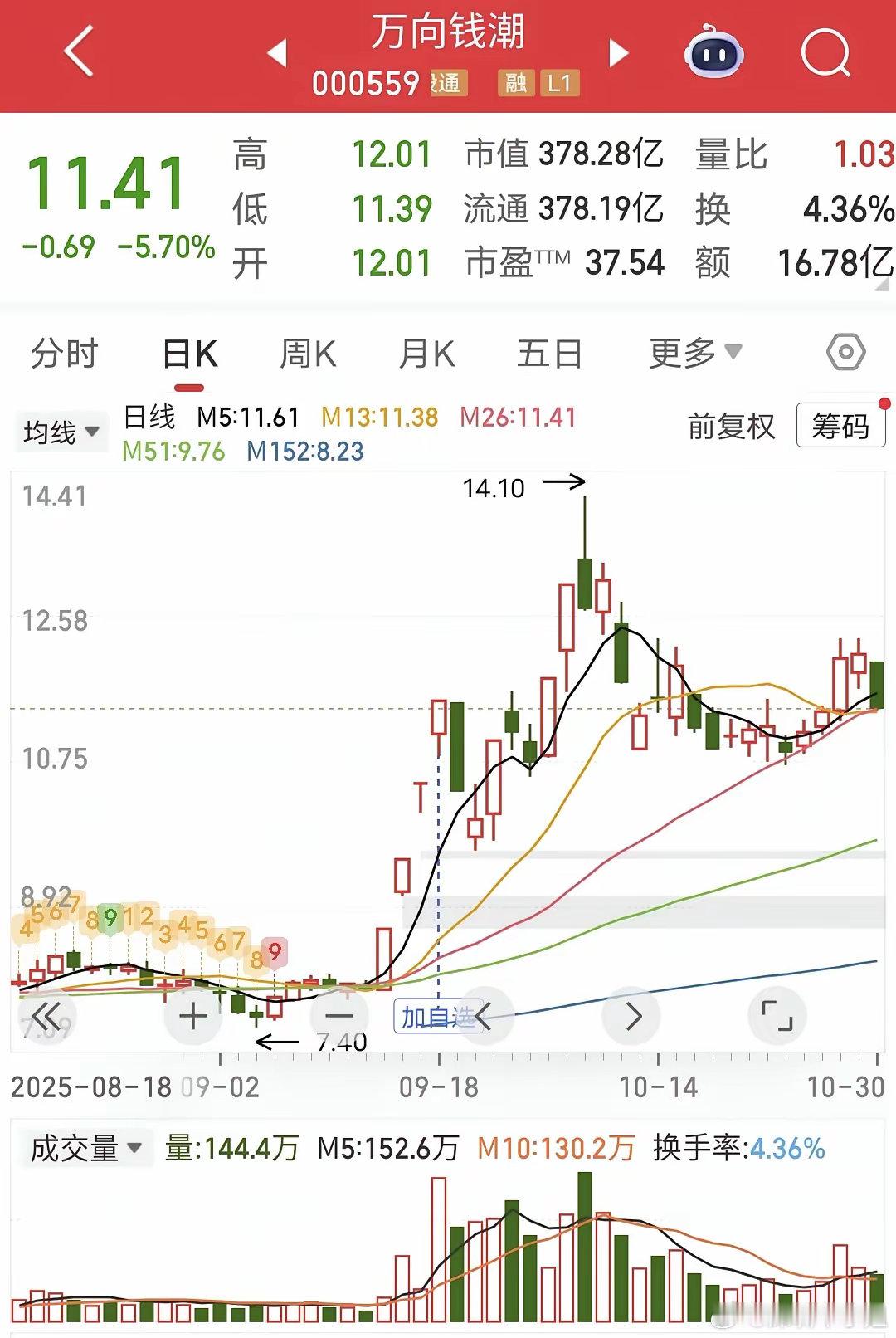The width and height of the screenshot is (896, 1338).
Task: Tap 加自选 to add to watchlist
Action: pos(437,1016)
